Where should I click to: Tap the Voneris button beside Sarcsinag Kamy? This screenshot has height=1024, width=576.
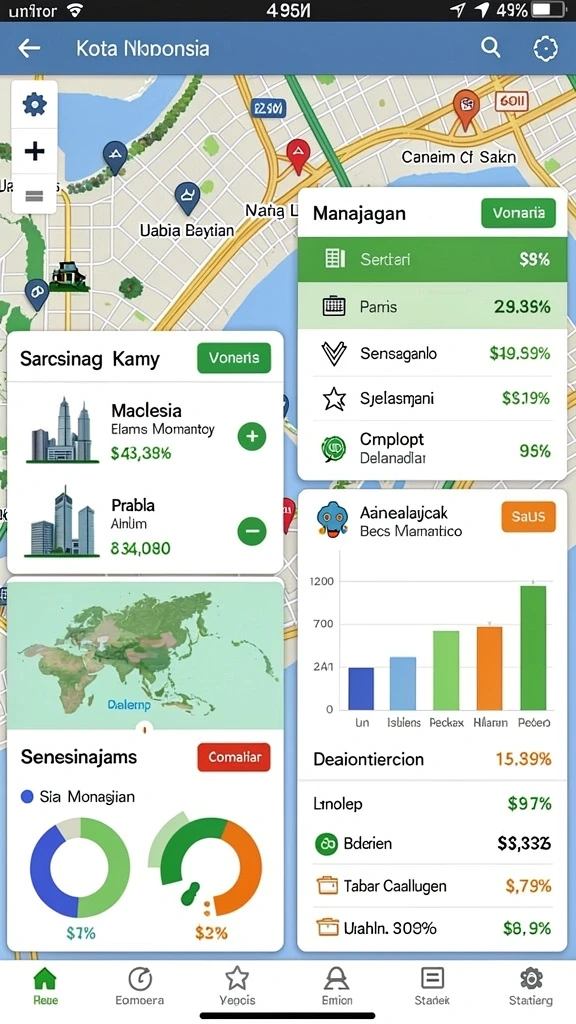point(234,358)
